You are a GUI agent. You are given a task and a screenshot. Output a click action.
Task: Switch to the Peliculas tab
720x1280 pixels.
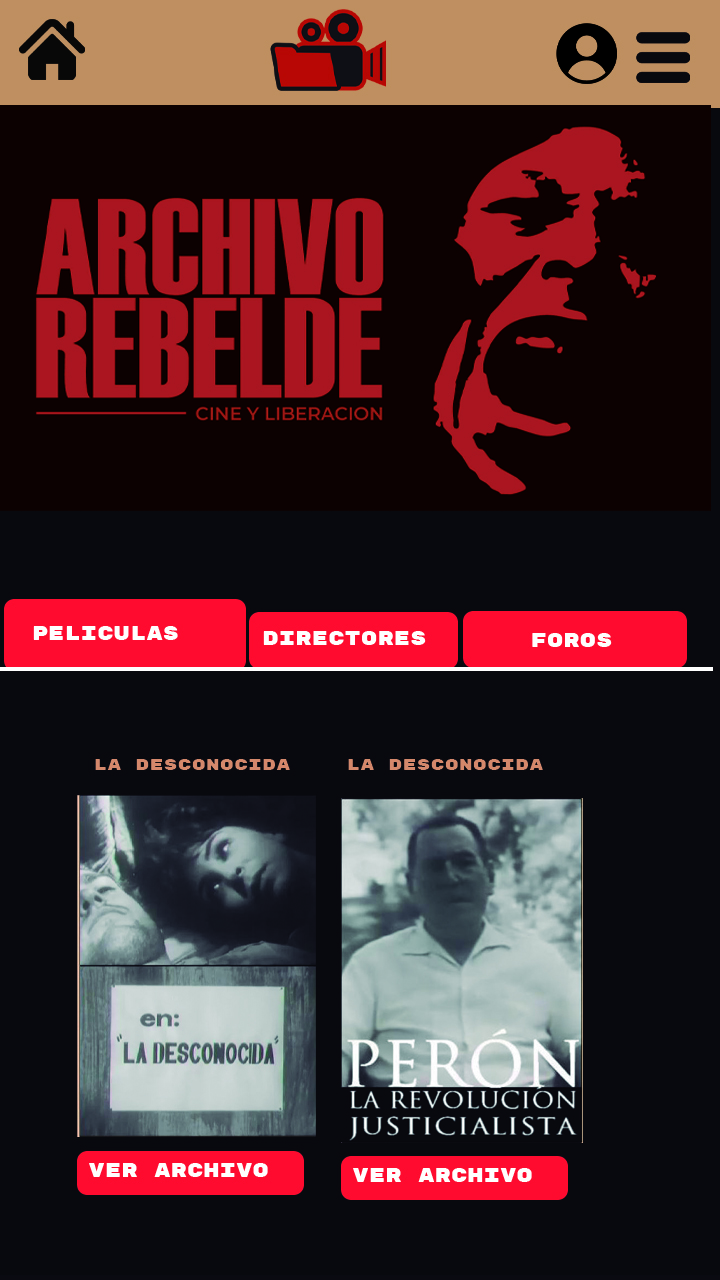pyautogui.click(x=125, y=633)
